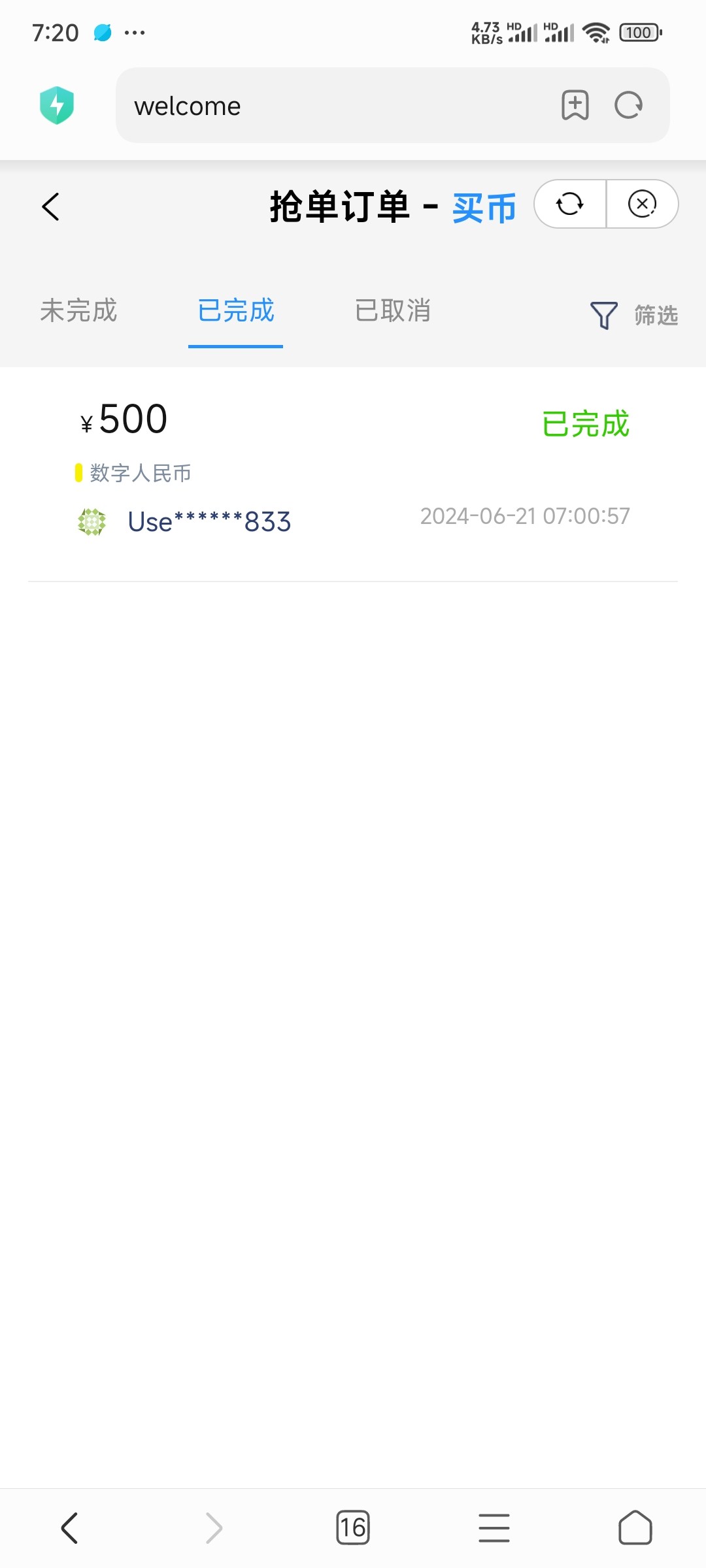706x1568 pixels.
Task: Open the 筛选 filter
Action: pos(634,316)
